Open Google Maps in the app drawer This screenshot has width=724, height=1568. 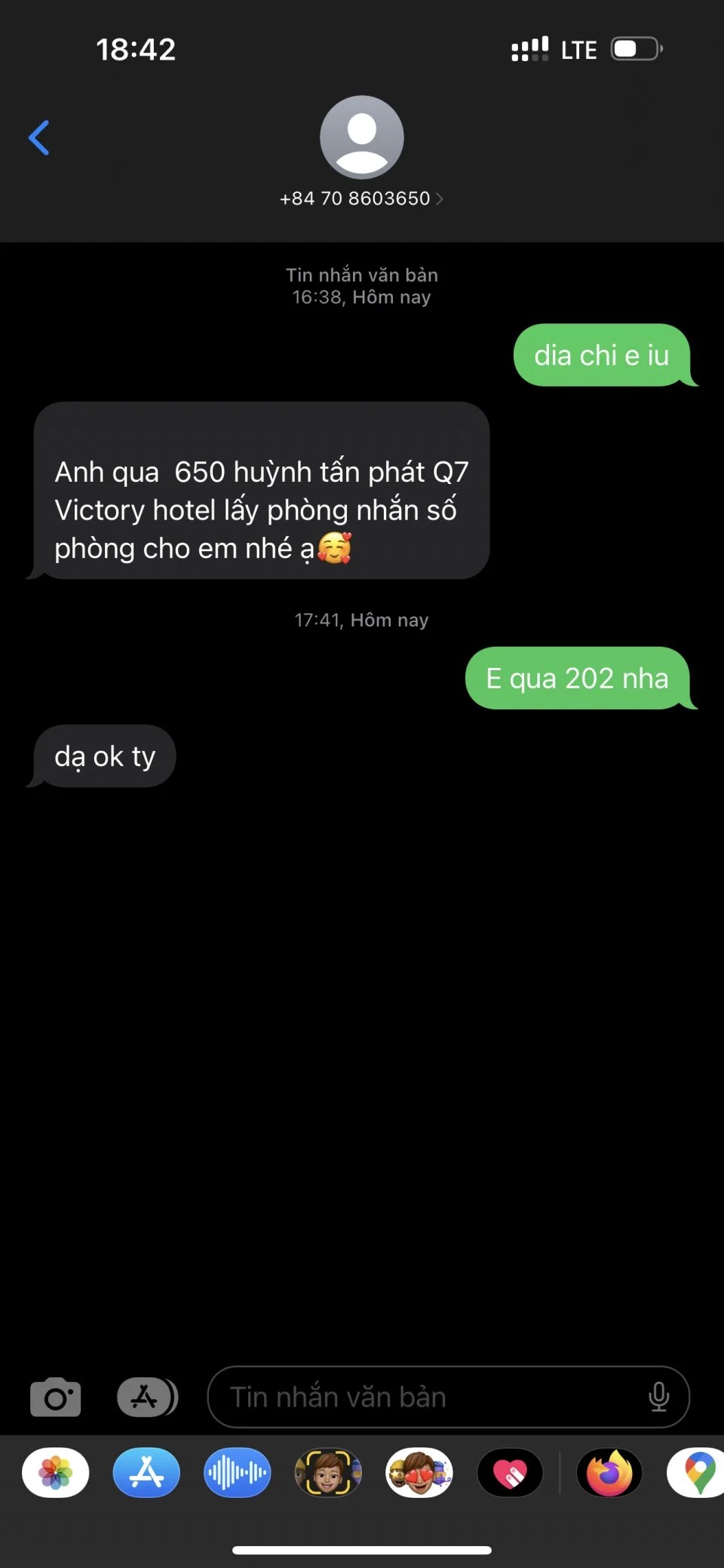[x=699, y=1472]
